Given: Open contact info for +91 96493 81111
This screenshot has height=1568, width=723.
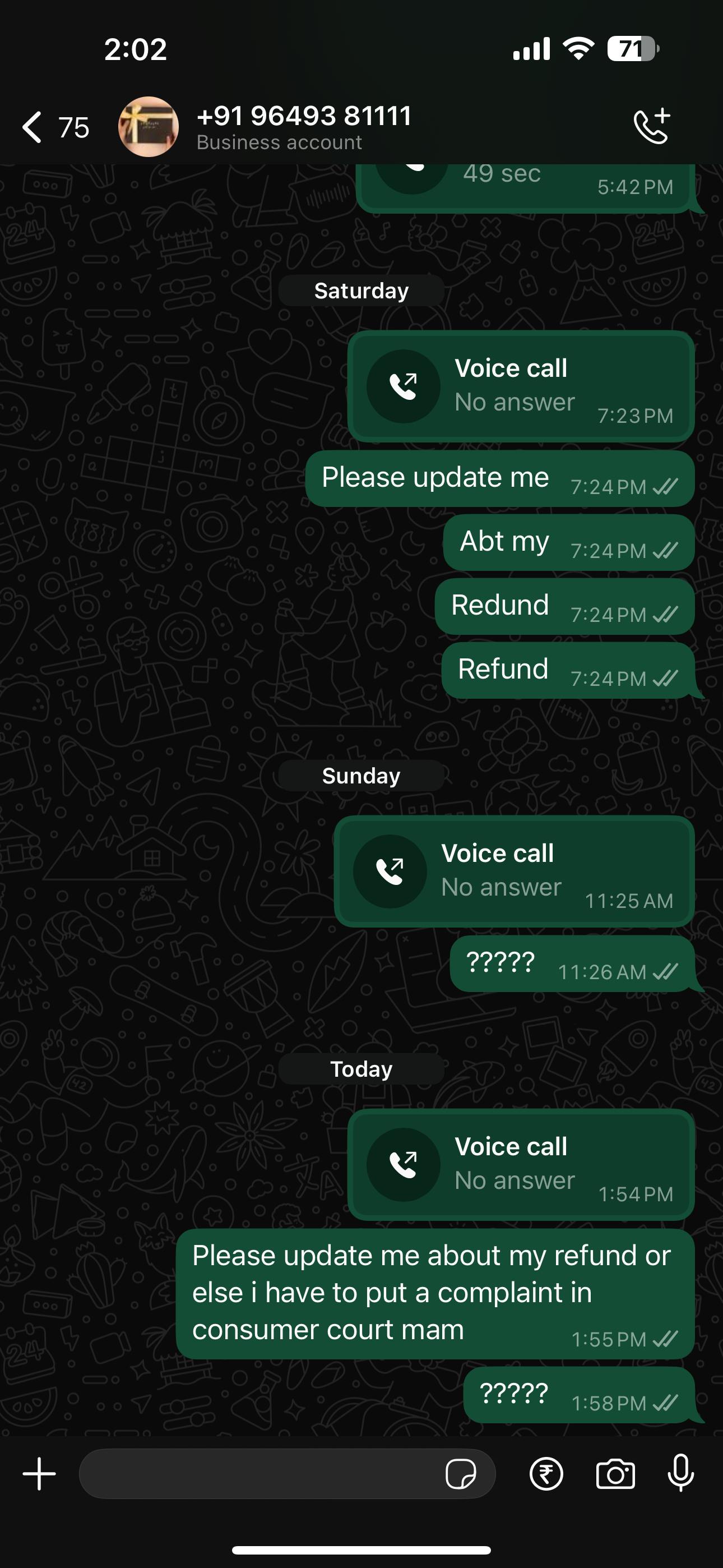Looking at the screenshot, I should 304,127.
